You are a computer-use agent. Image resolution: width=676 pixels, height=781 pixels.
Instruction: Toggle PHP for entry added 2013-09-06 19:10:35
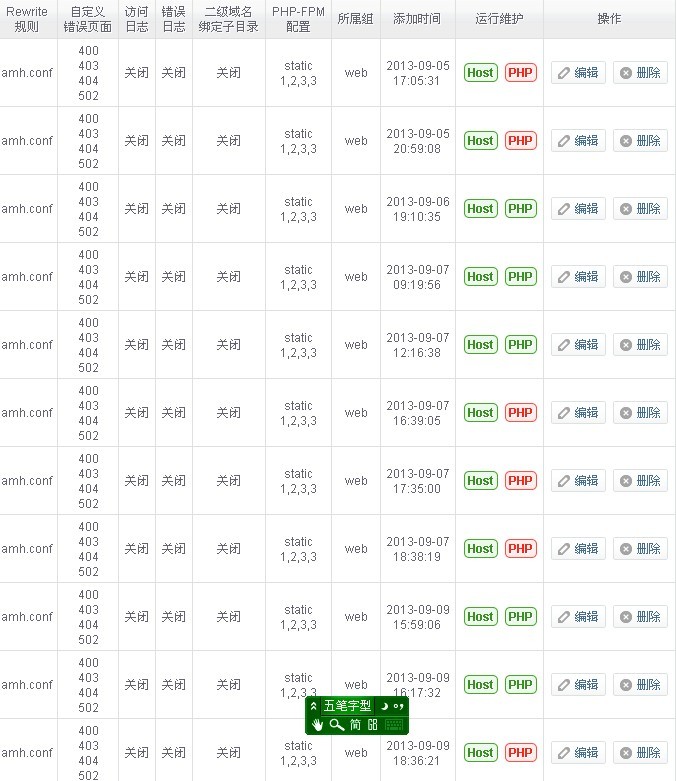pos(520,209)
